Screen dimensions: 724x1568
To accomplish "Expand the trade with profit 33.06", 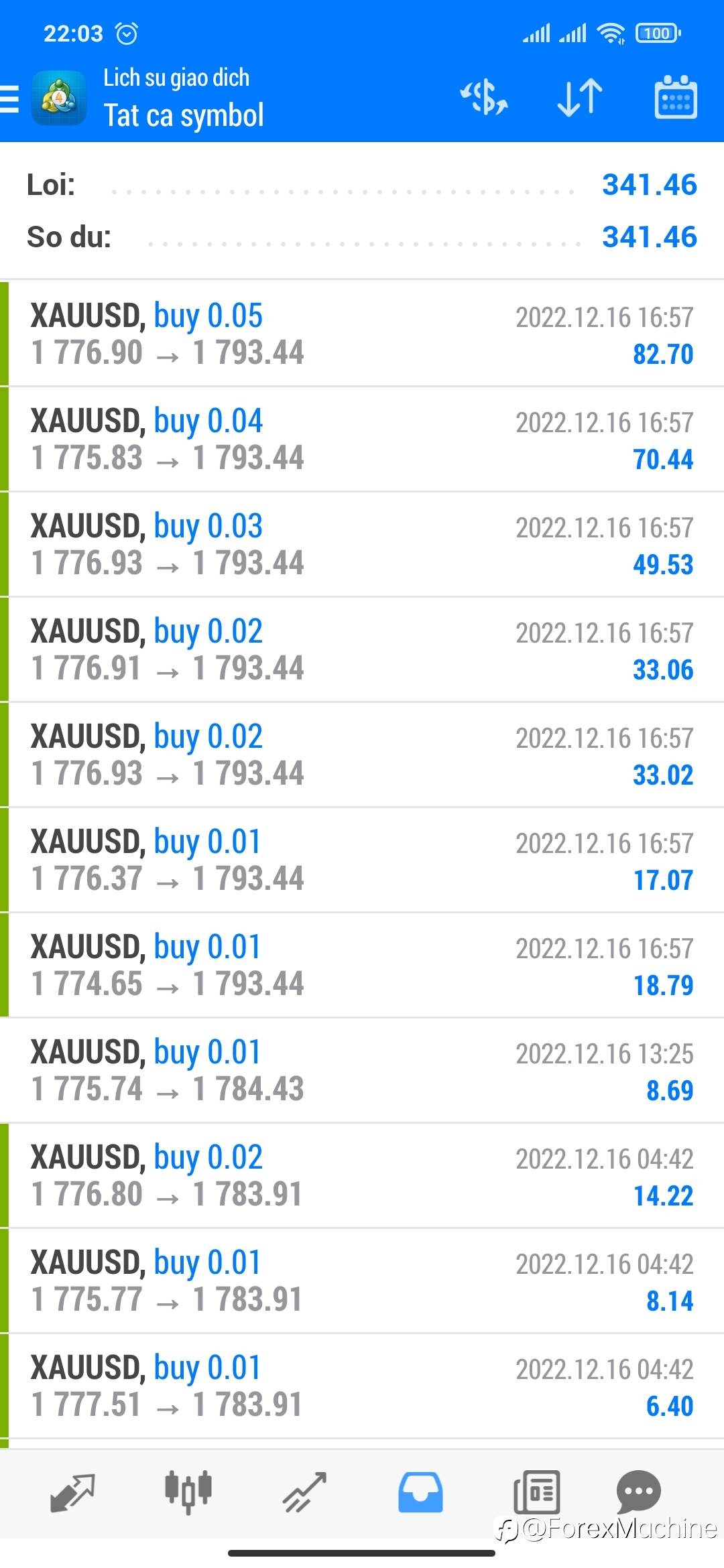I will click(362, 649).
